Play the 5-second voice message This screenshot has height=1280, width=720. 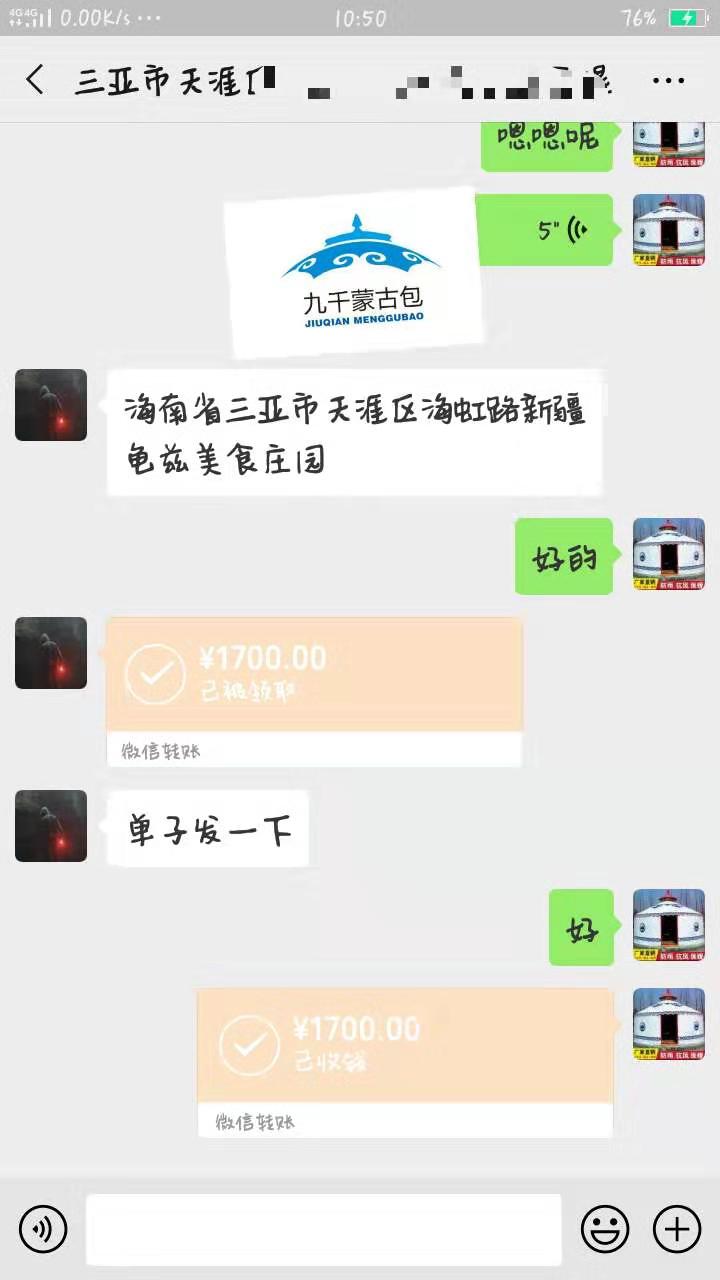point(544,230)
